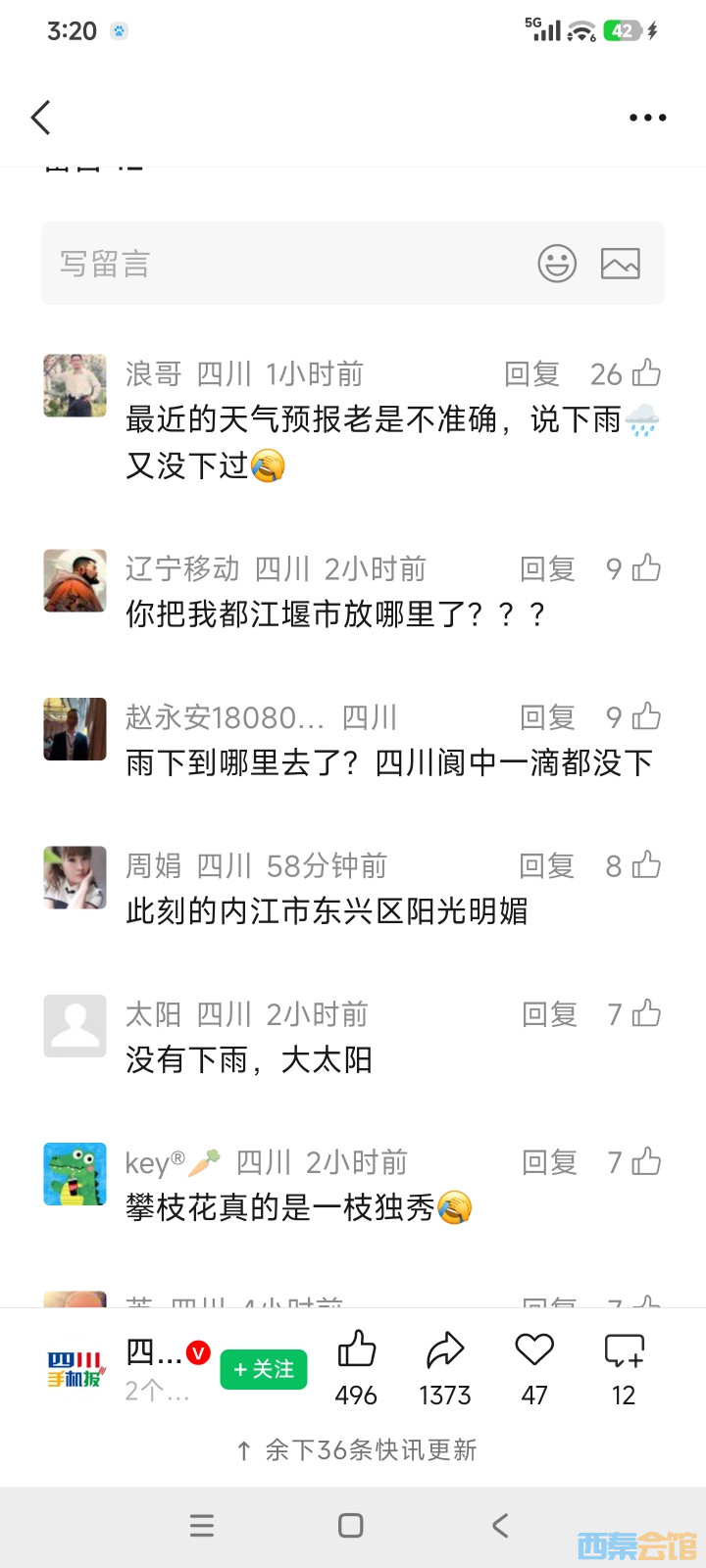
Task: Open the three-dot overflow menu
Action: click(647, 118)
